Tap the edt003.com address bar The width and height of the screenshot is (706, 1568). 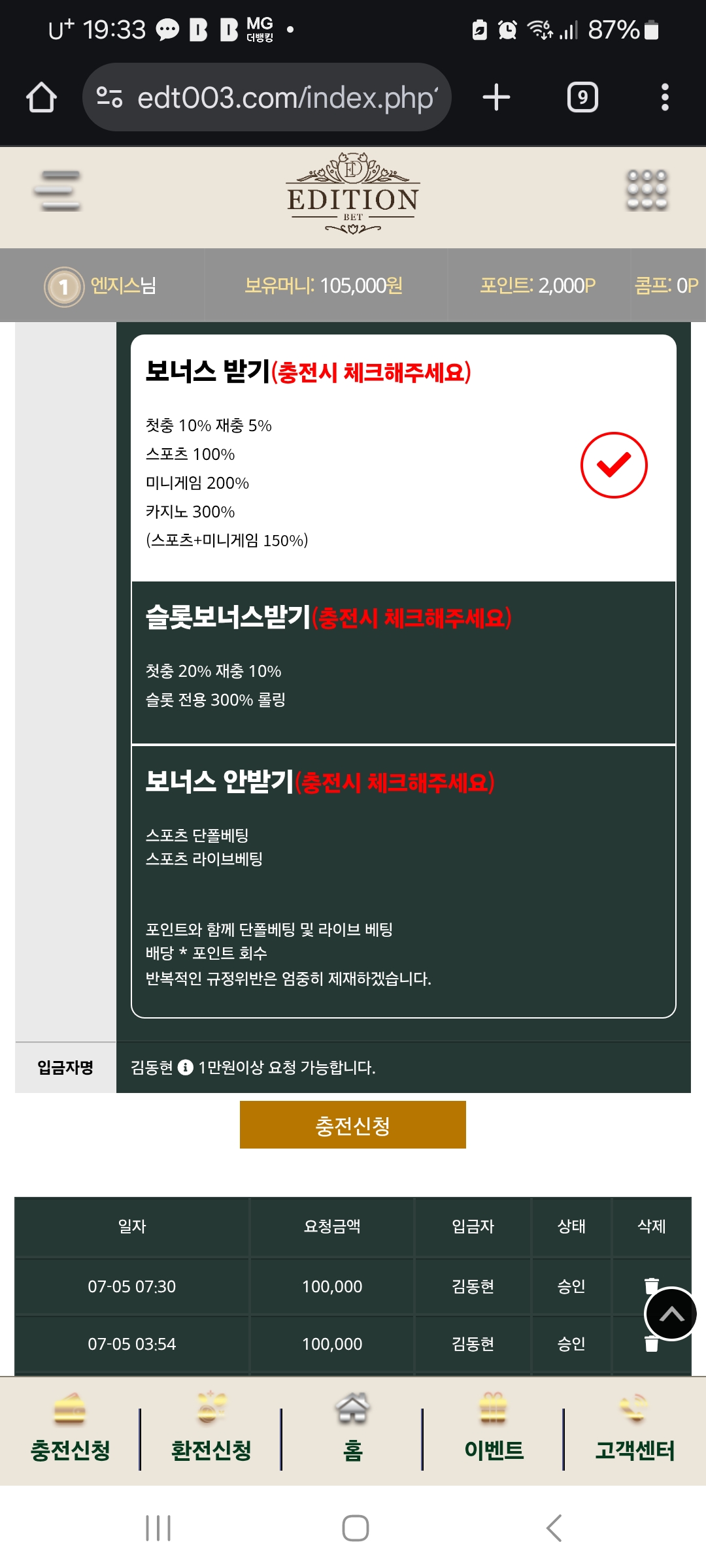pyautogui.click(x=267, y=97)
